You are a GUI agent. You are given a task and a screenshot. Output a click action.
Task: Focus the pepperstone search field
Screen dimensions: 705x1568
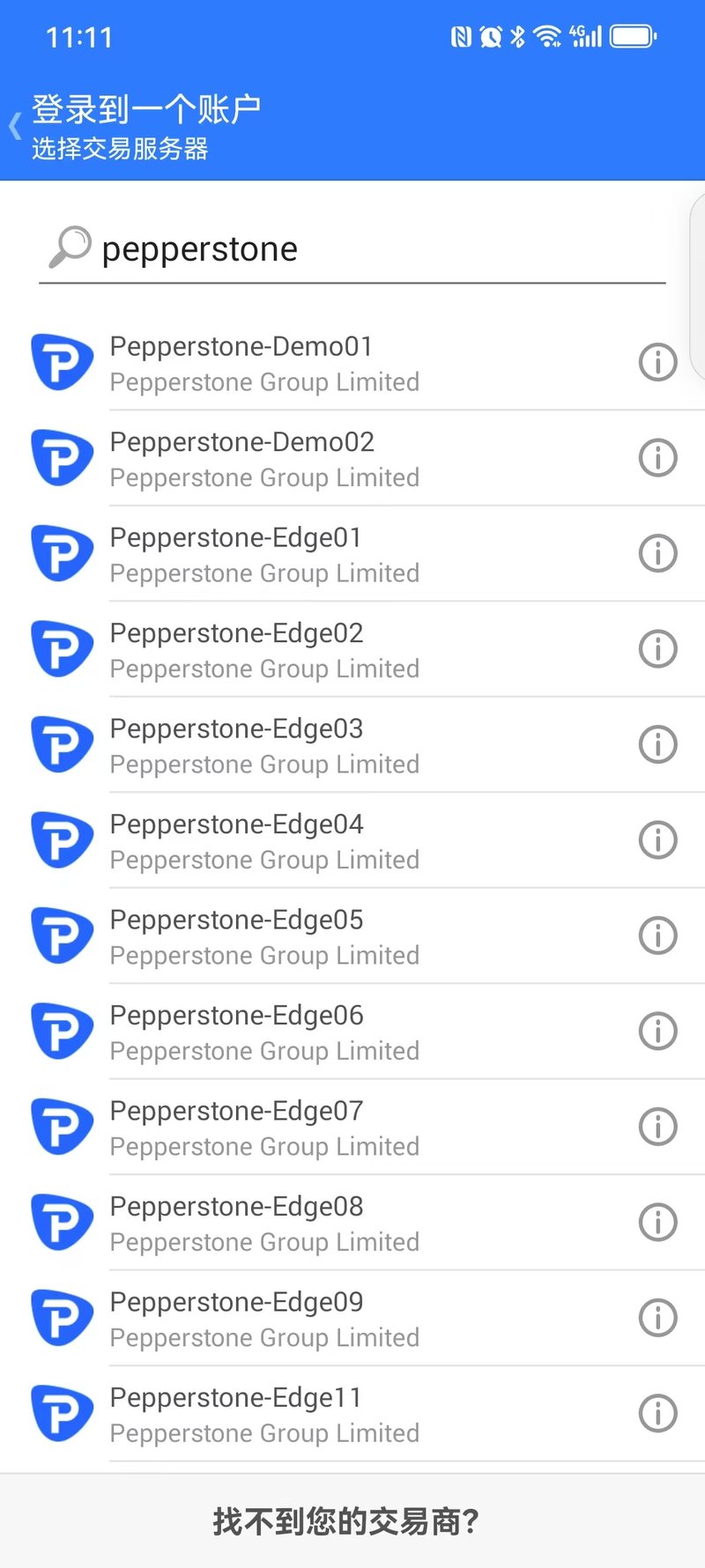(x=352, y=249)
